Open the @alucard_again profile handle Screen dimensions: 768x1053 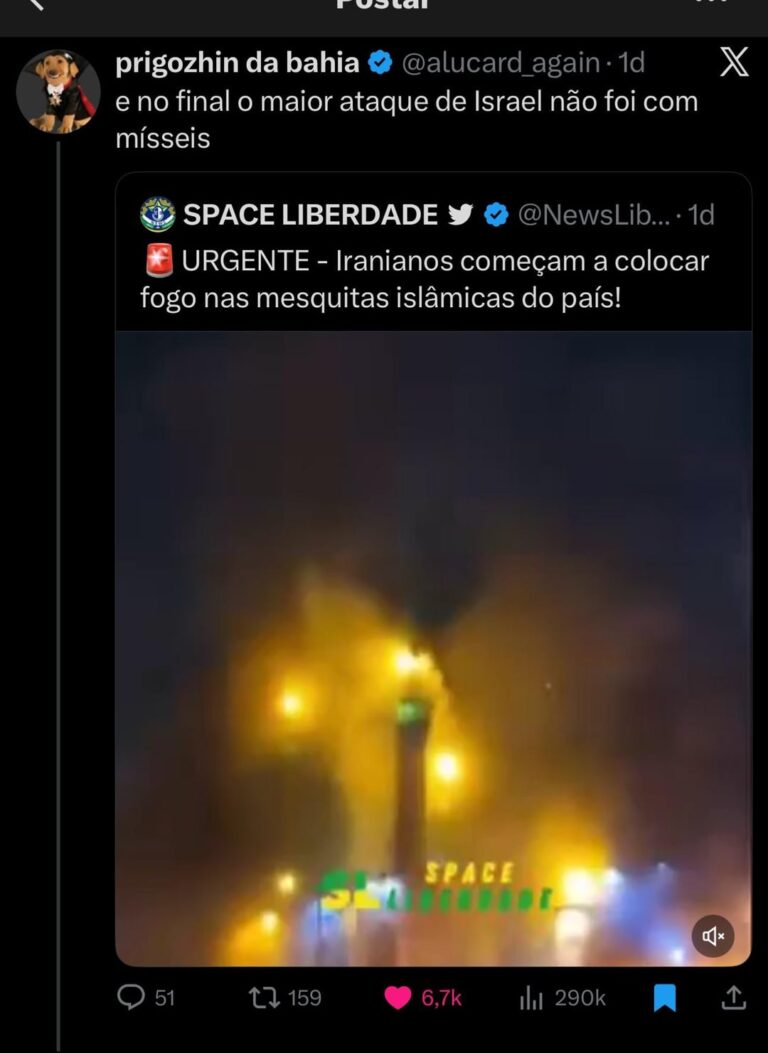[x=499, y=63]
